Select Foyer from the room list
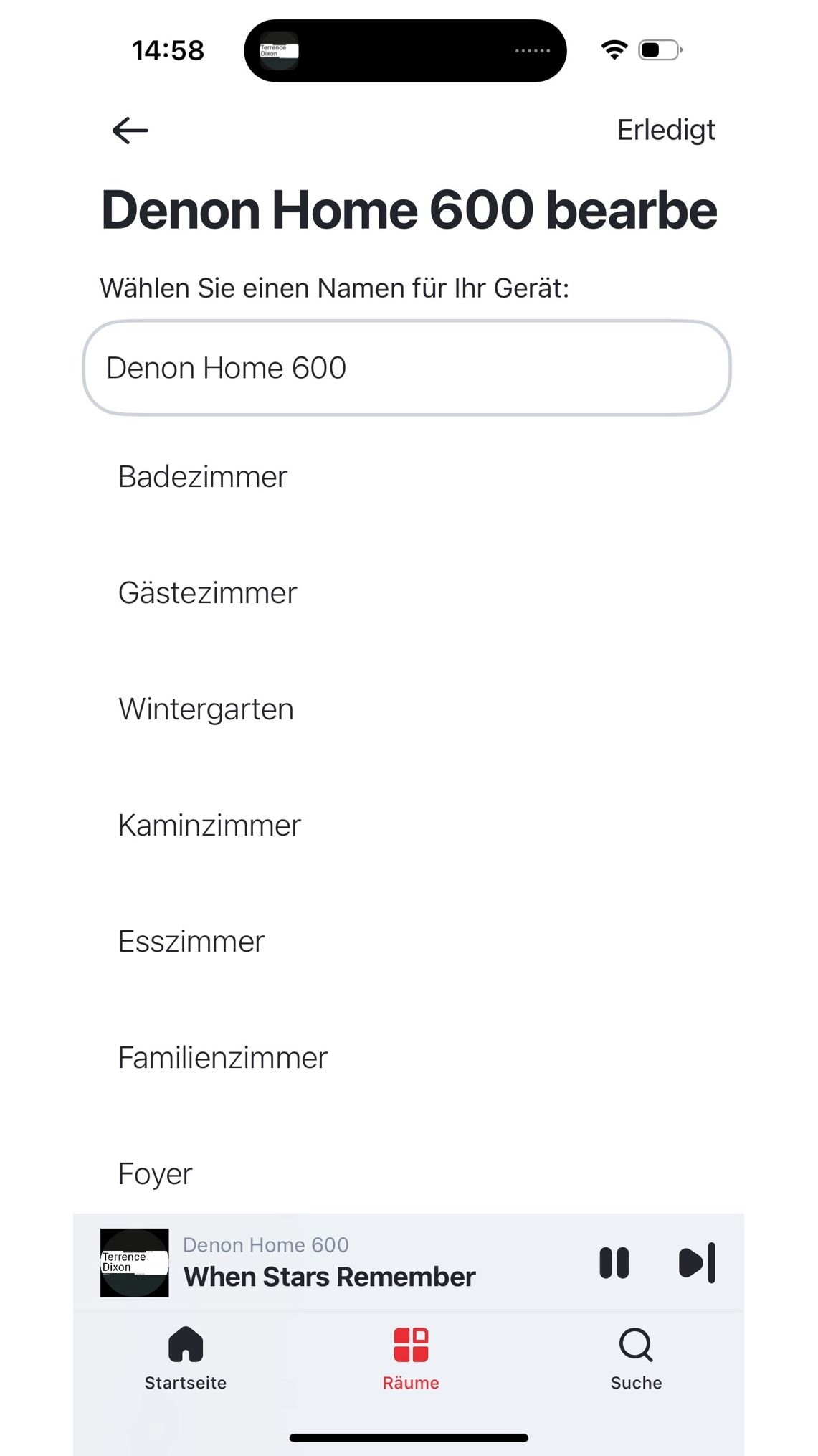Viewport: 818px width, 1456px height. [154, 1172]
